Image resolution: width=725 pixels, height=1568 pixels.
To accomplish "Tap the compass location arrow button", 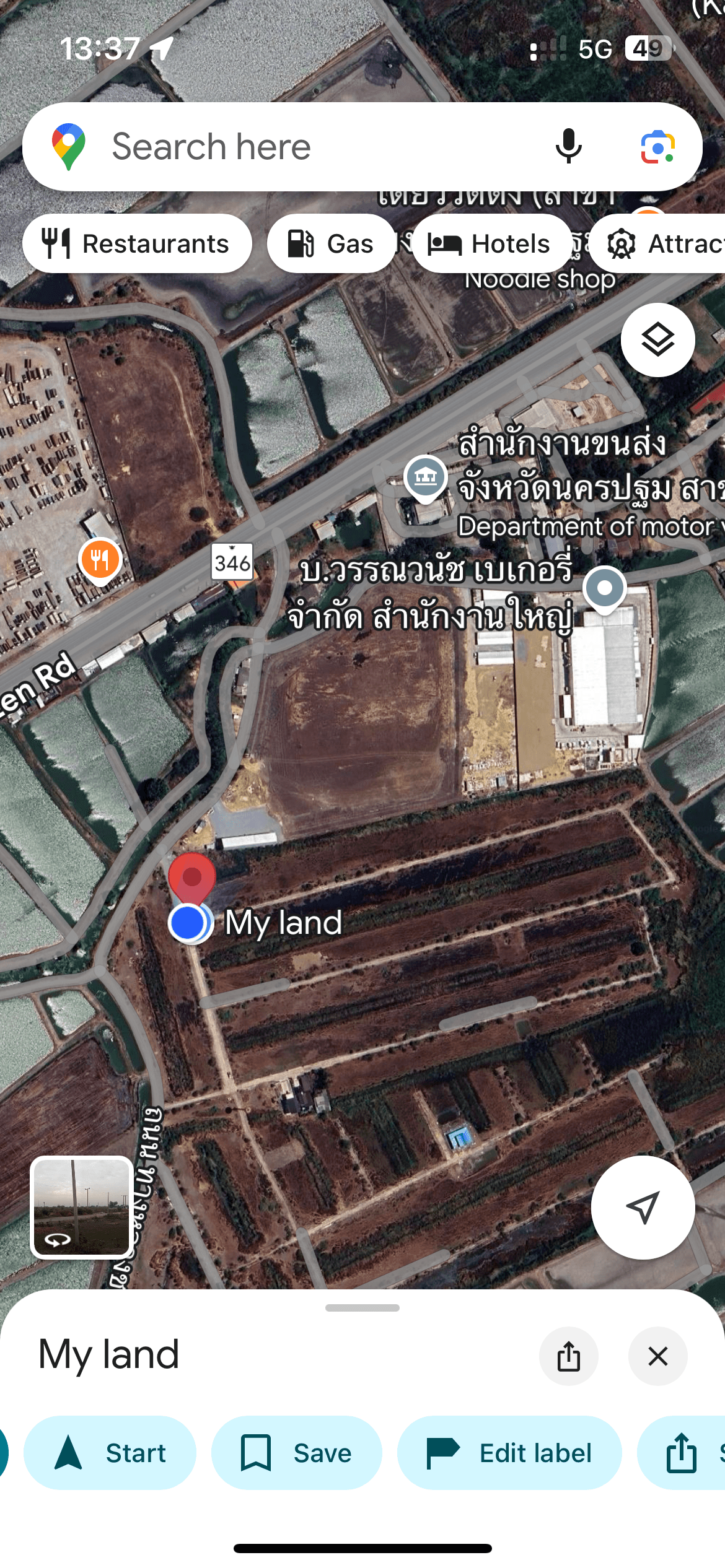I will [x=643, y=1208].
